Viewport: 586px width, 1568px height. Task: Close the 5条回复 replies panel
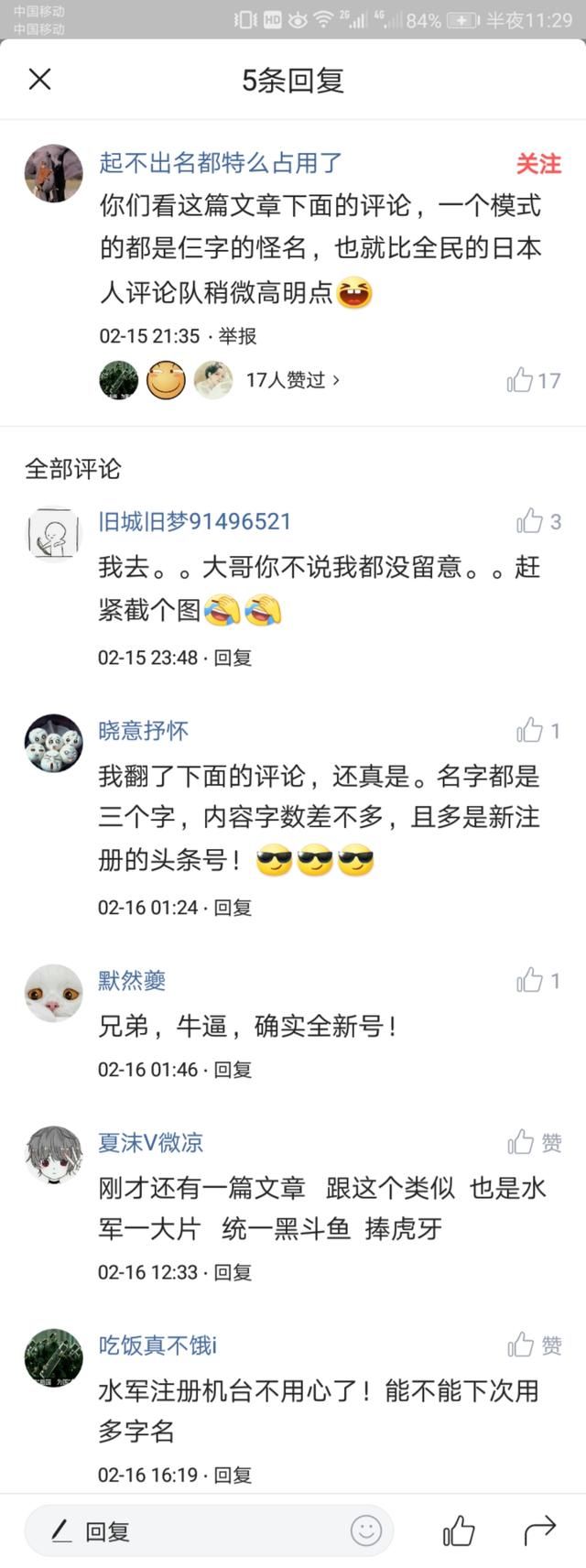pos(40,80)
